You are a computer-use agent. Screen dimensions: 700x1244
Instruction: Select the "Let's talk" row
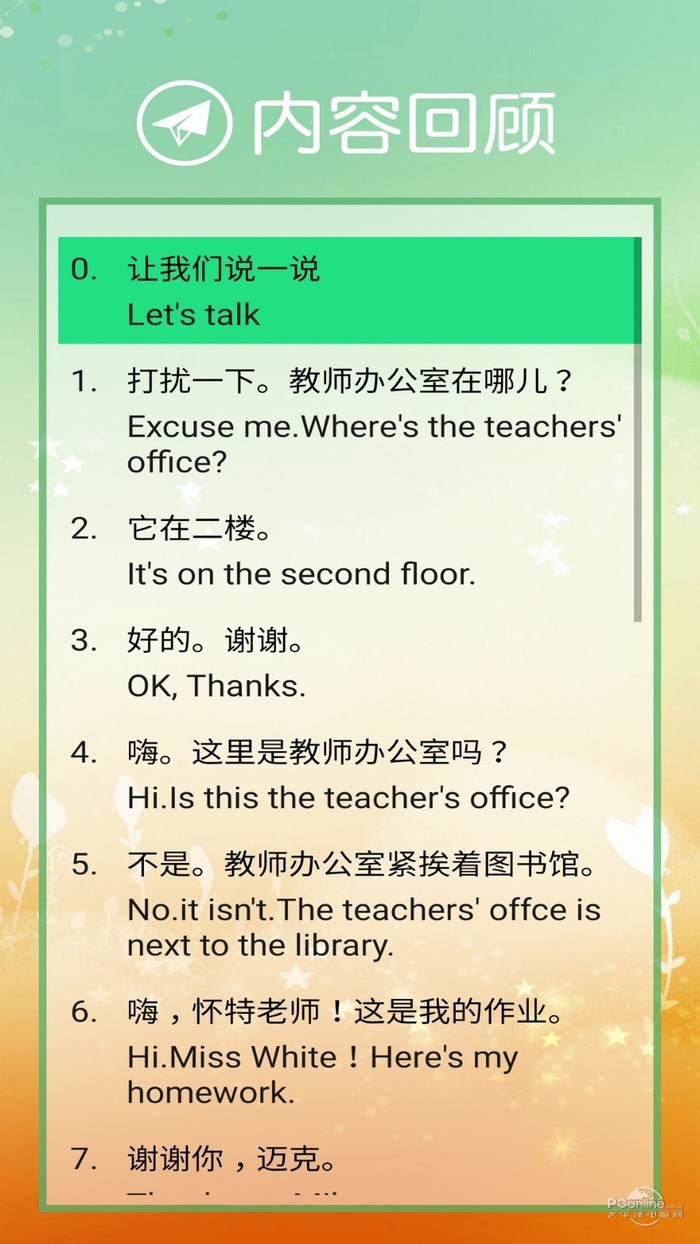346,291
